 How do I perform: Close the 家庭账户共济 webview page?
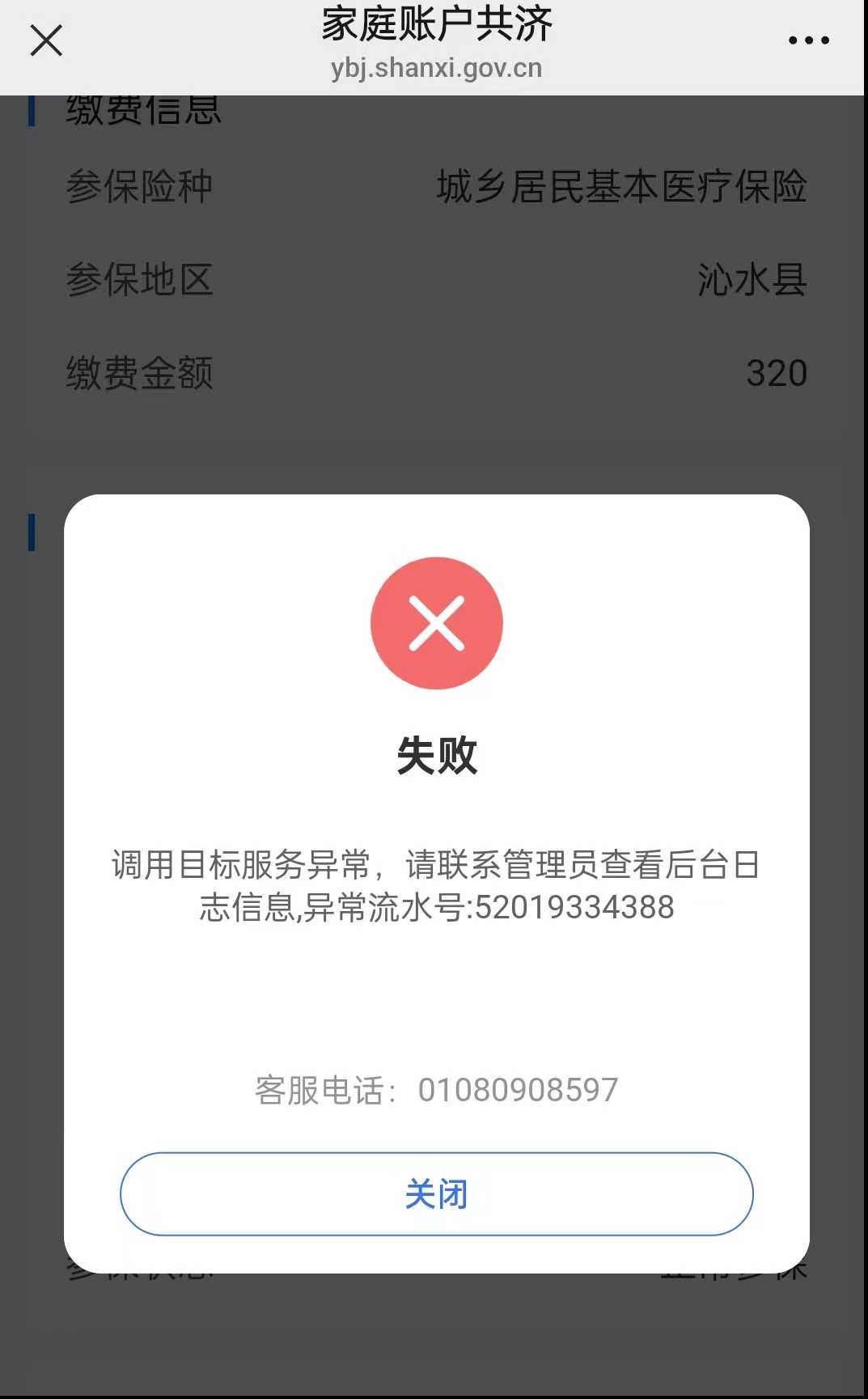coord(46,40)
